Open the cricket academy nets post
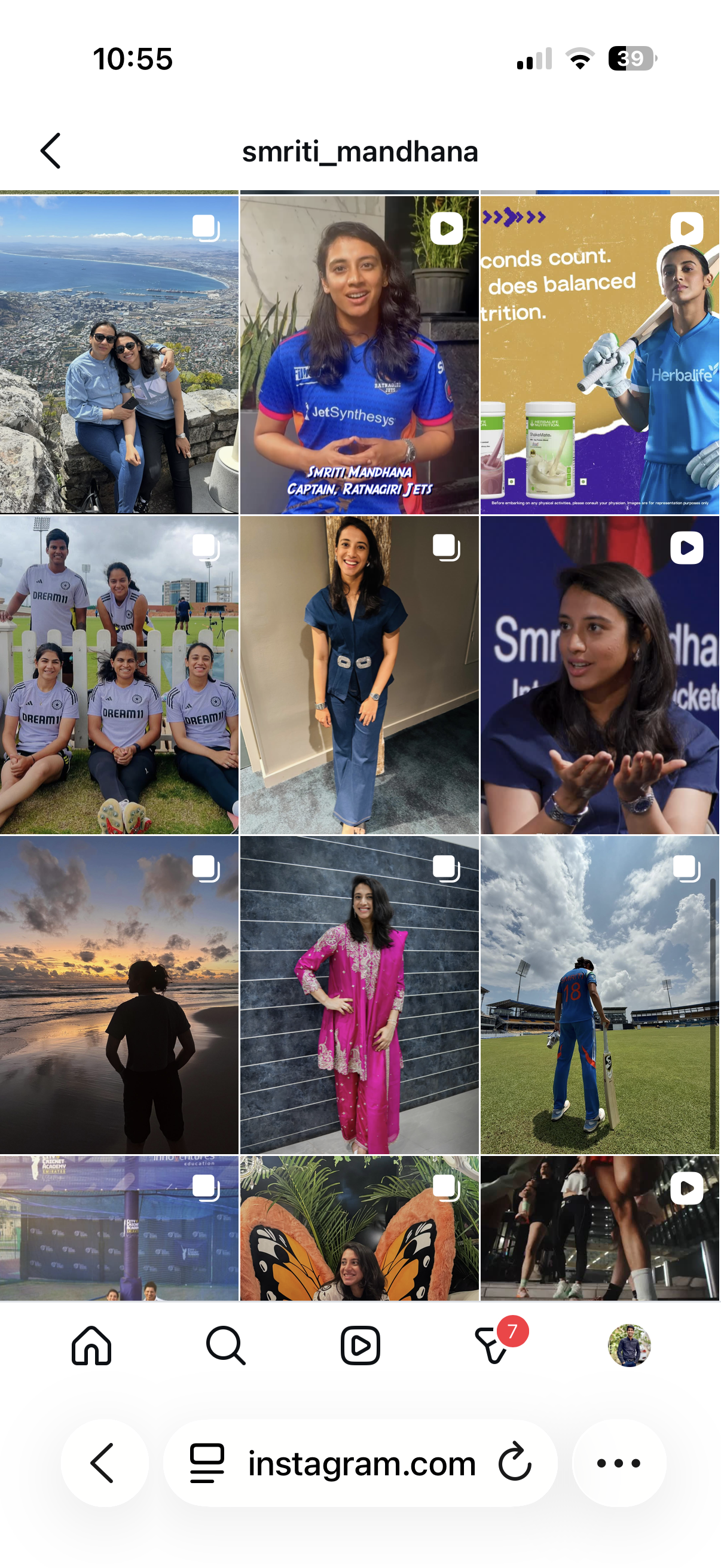The image size is (721, 1568). point(119,1228)
